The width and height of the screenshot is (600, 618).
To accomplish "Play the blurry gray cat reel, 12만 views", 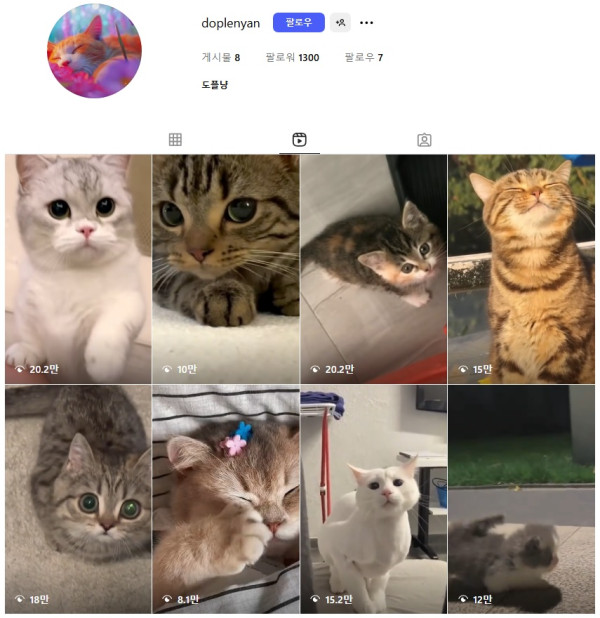I will click(521, 499).
